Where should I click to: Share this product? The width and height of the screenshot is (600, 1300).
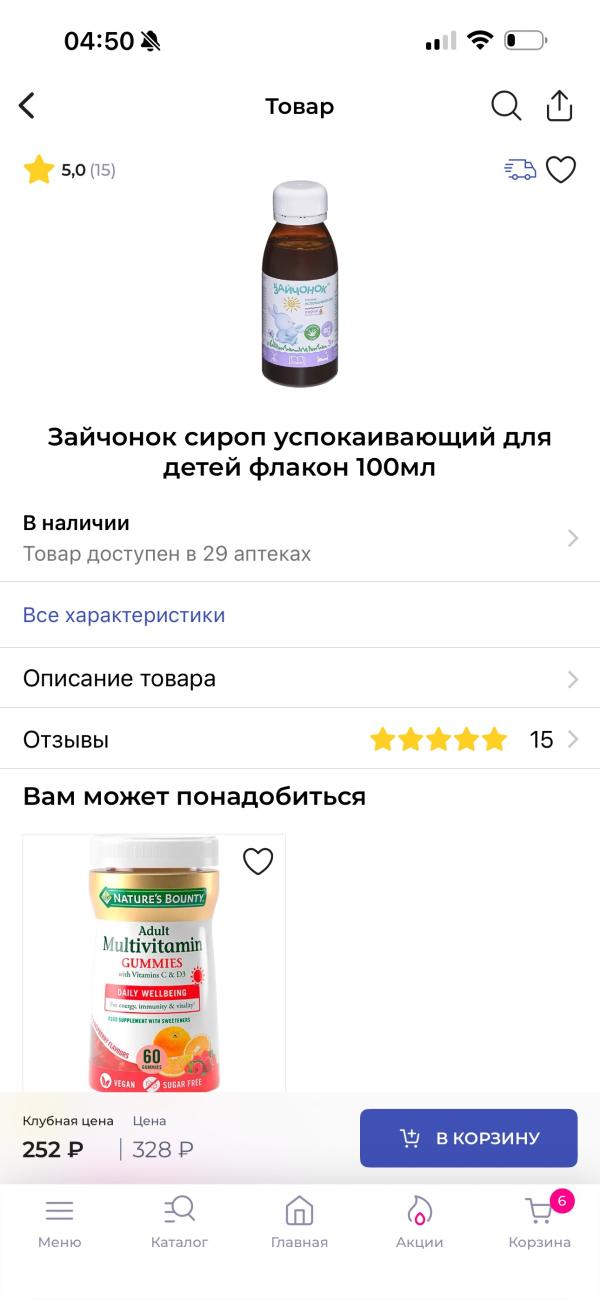click(x=559, y=106)
